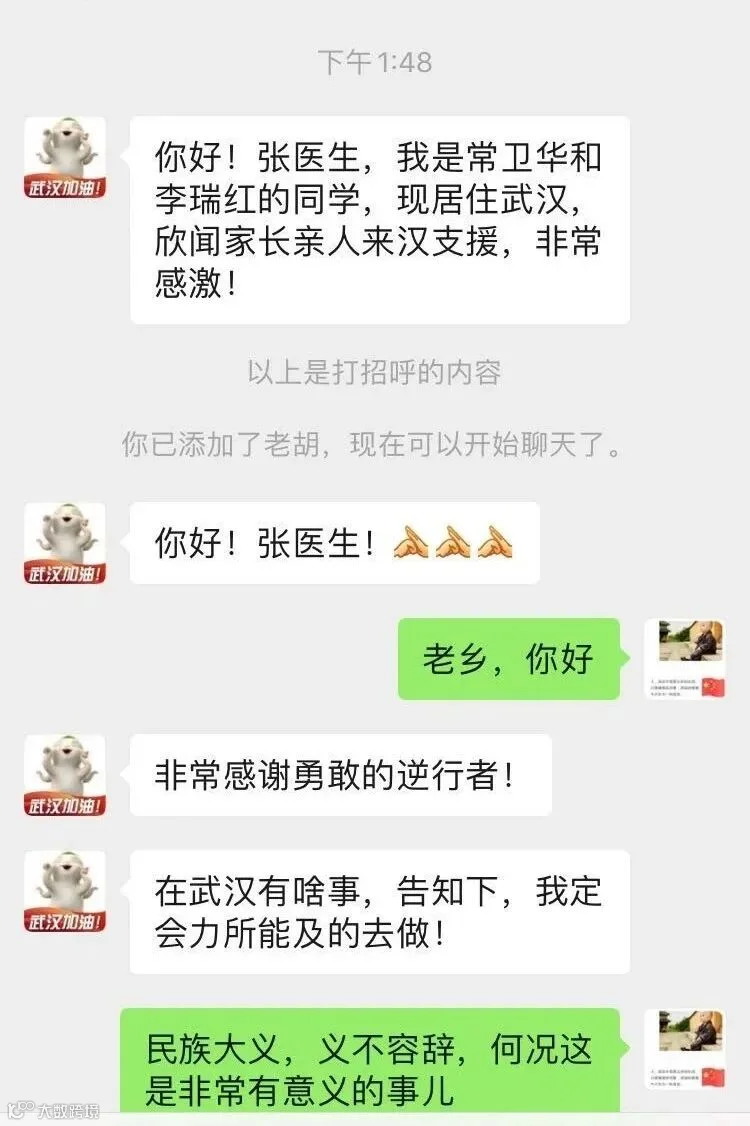Screen dimensions: 750x1126
Task: Open my avatar beside 老乡，你好 message
Action: 685,659
